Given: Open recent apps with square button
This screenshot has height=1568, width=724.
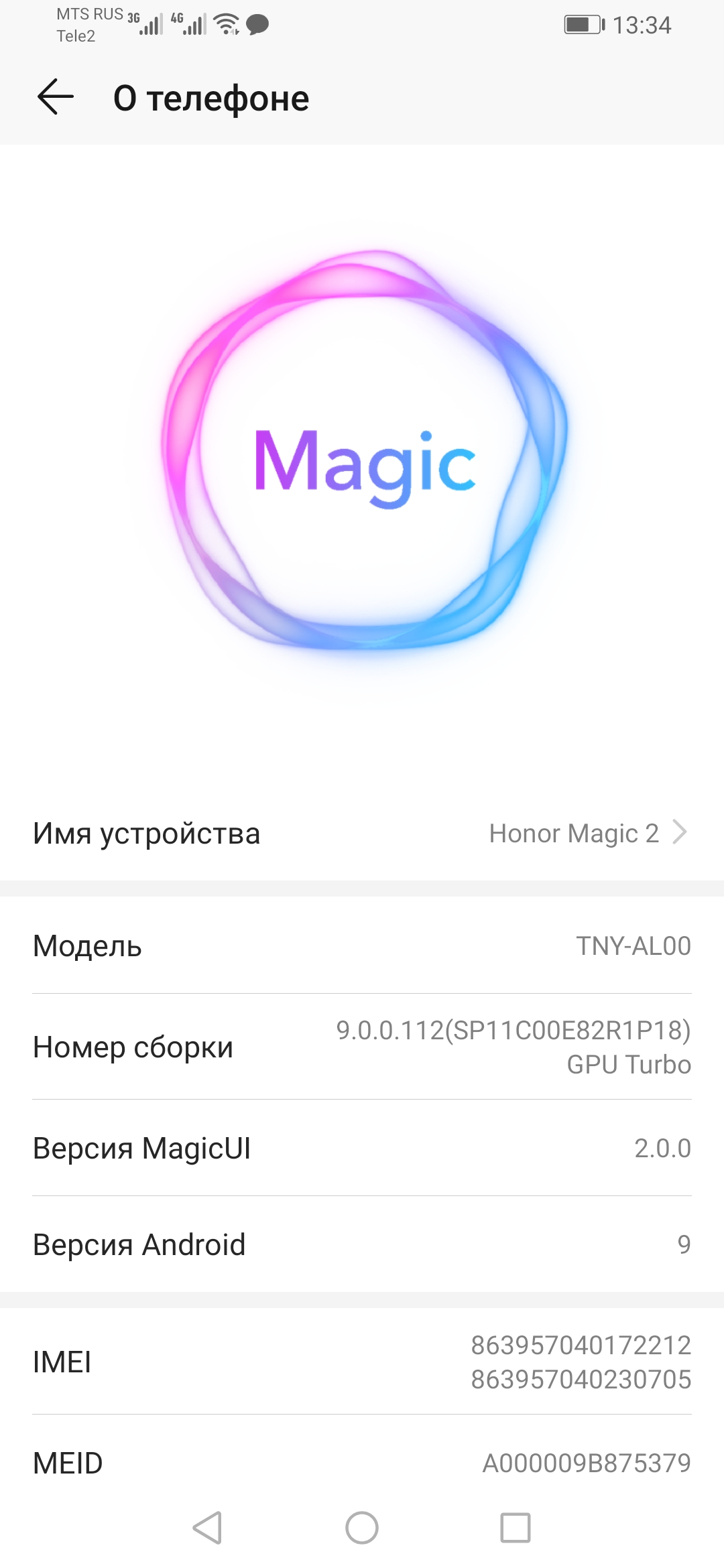Looking at the screenshot, I should (515, 1528).
